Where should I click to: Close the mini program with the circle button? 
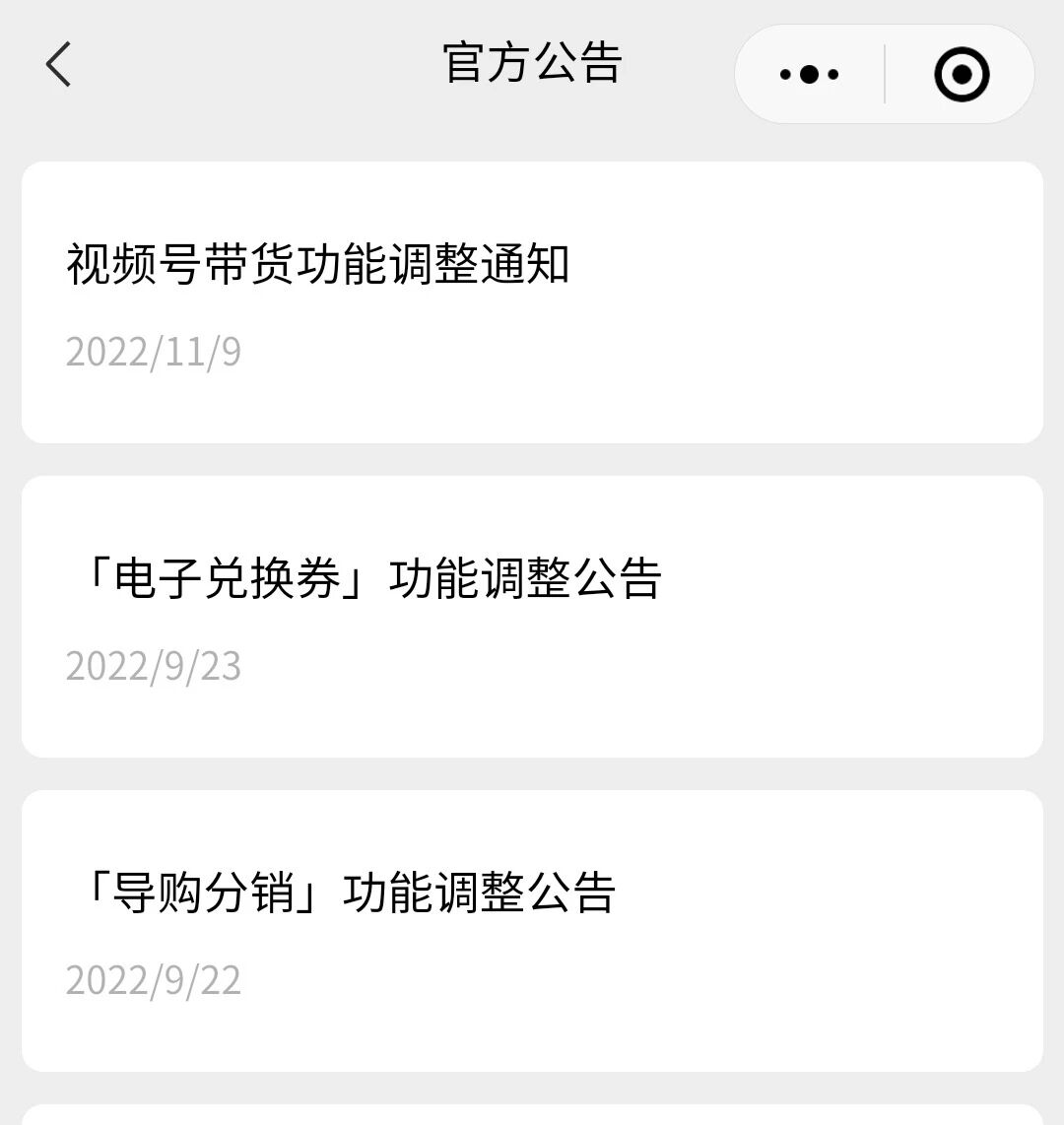(x=961, y=75)
